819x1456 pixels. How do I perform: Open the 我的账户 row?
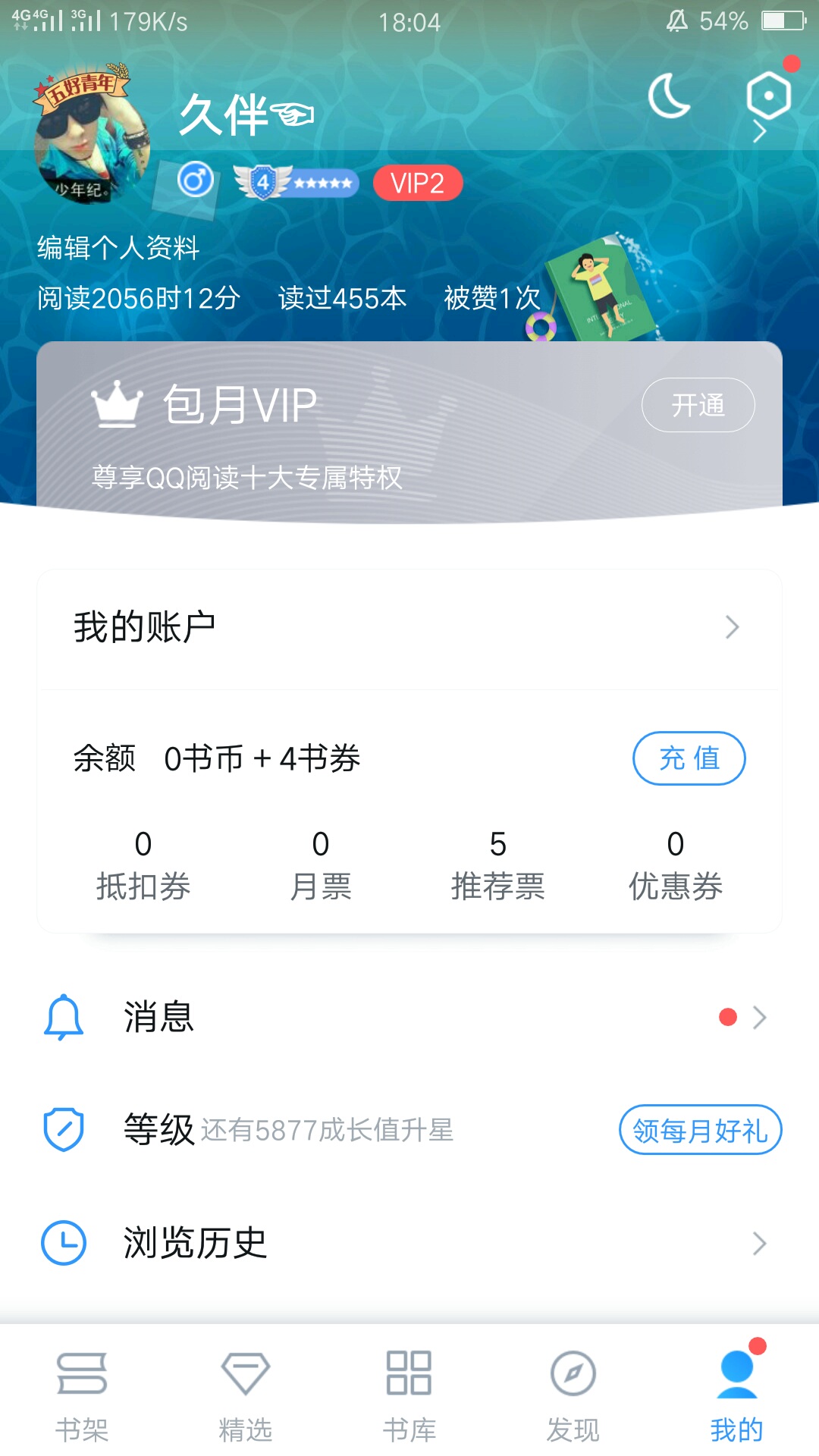(409, 628)
